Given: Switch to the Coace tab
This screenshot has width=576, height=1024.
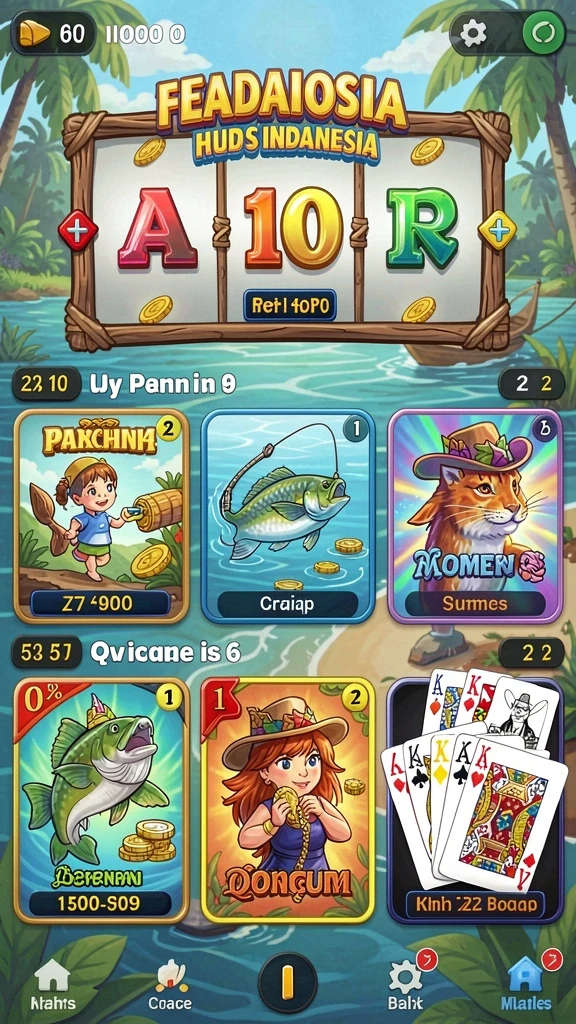Looking at the screenshot, I should click(x=170, y=985).
